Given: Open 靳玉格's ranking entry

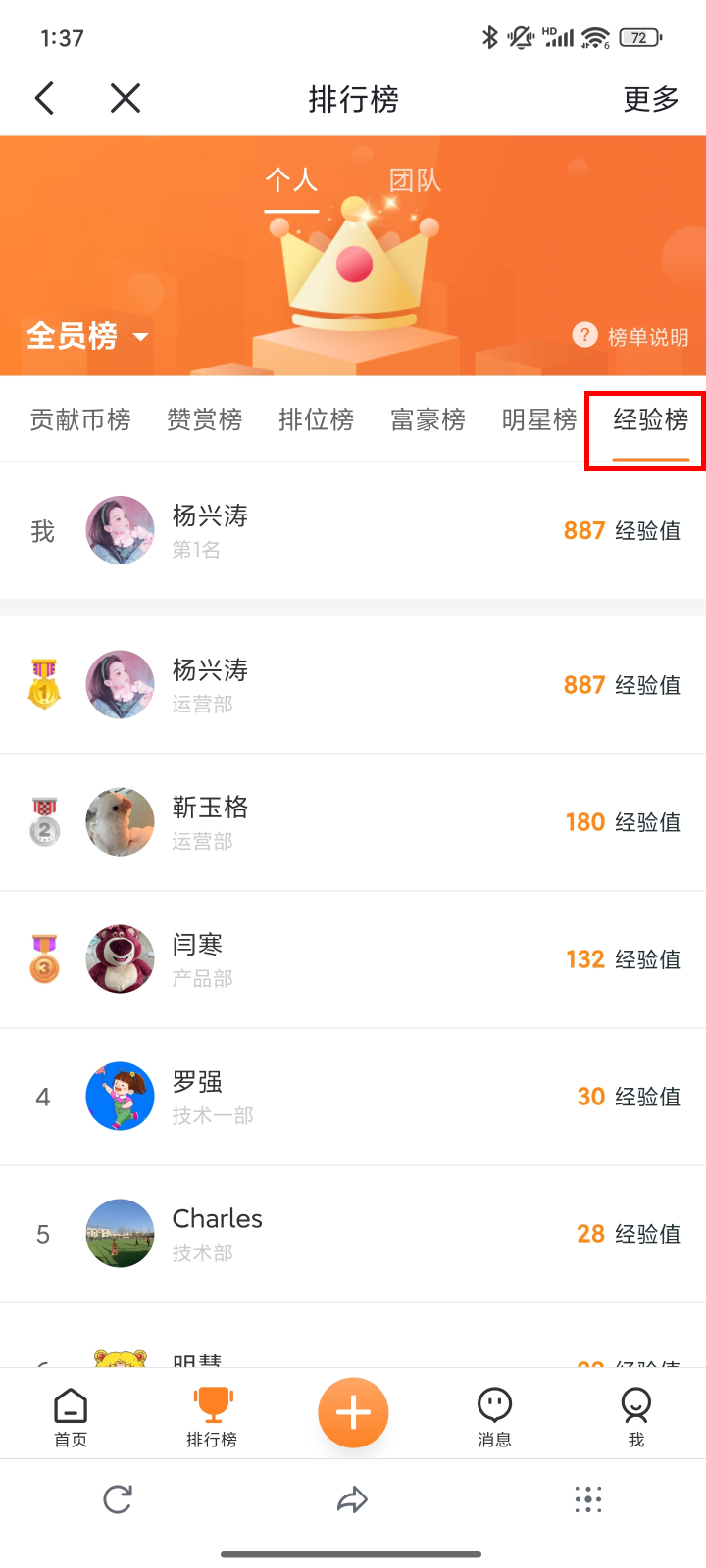Looking at the screenshot, I should coord(353,822).
